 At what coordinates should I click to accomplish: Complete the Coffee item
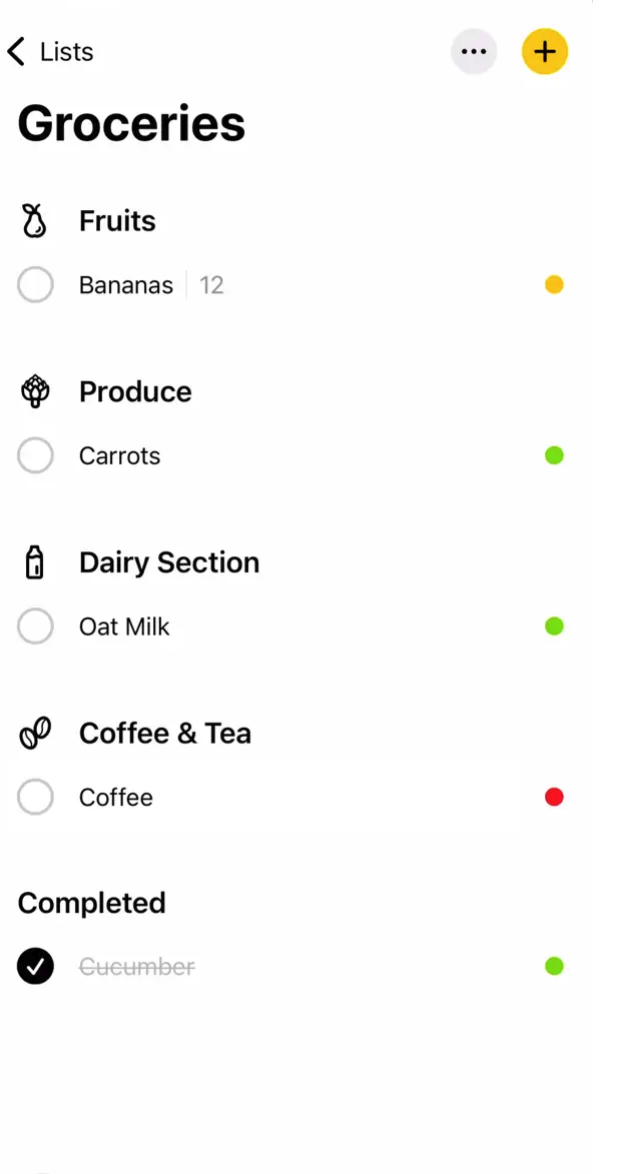[x=36, y=797]
